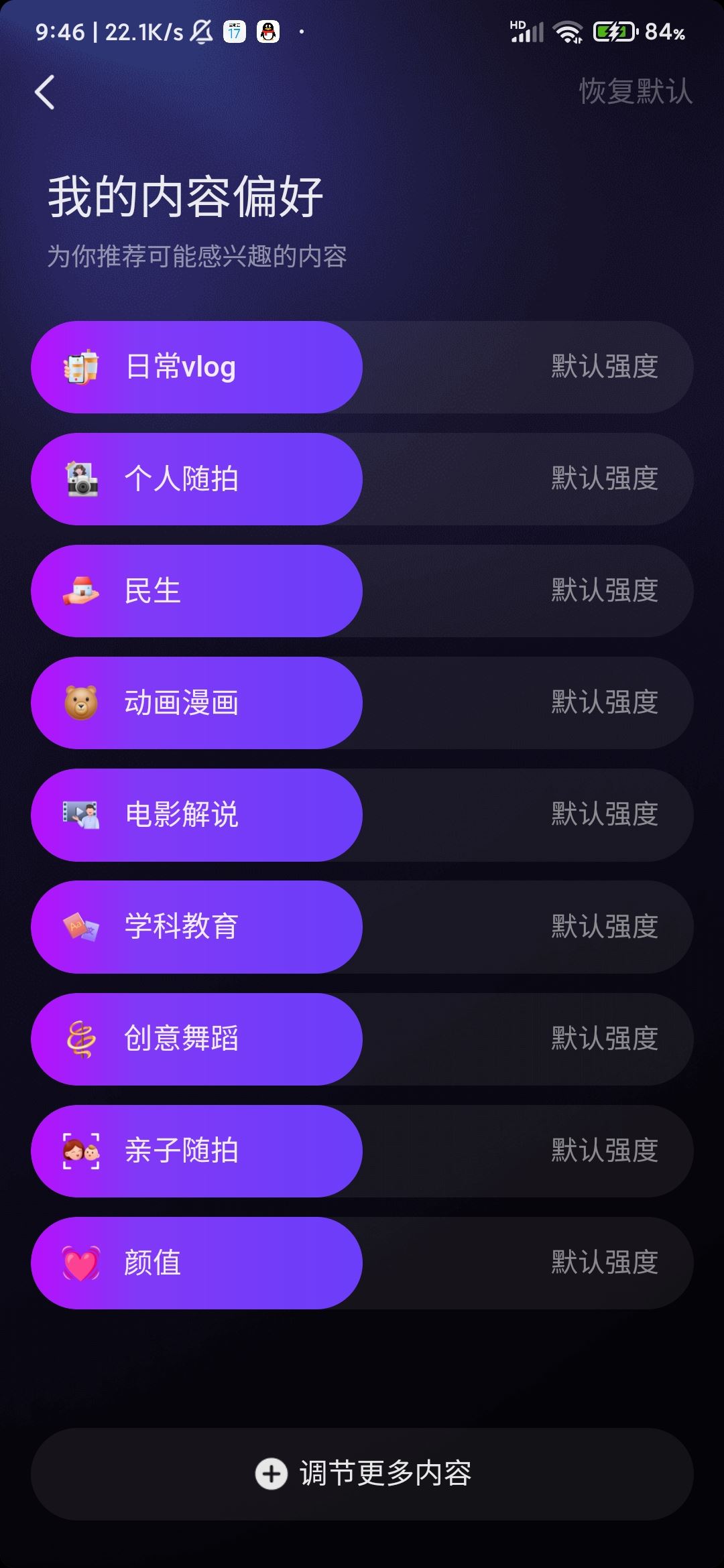Click the plus icon inside 调节更多内容
724x1568 pixels.
271,1473
